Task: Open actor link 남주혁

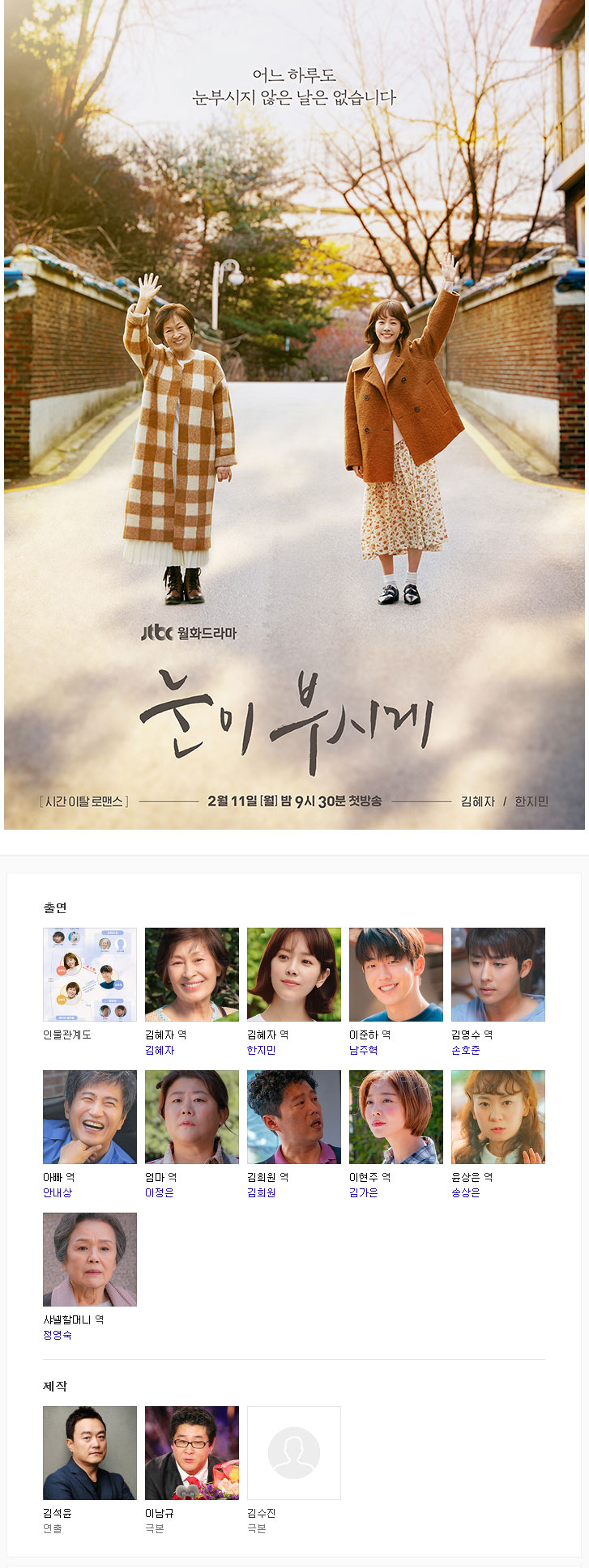Action: pos(363,1050)
